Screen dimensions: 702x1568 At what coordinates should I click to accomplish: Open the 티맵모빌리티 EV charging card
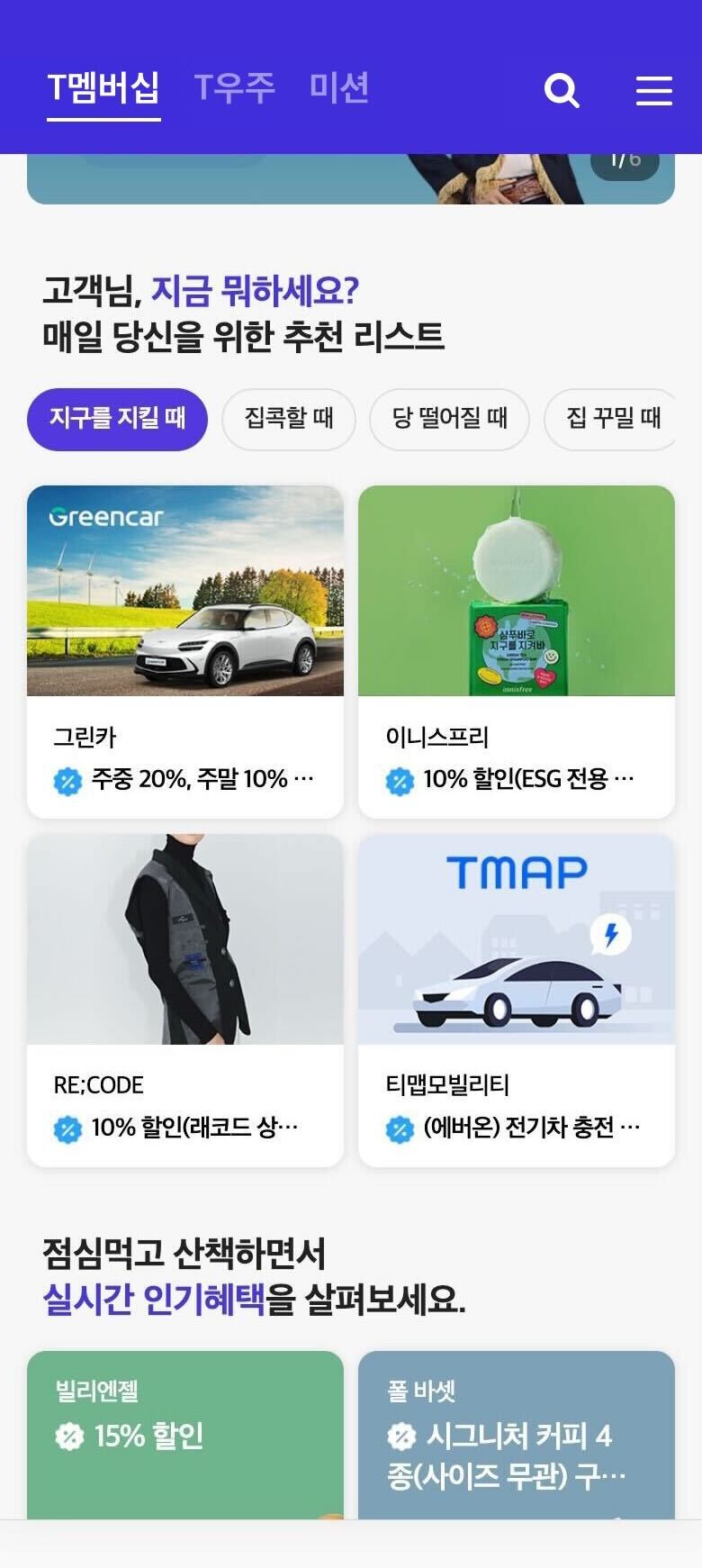pyautogui.click(x=517, y=1000)
